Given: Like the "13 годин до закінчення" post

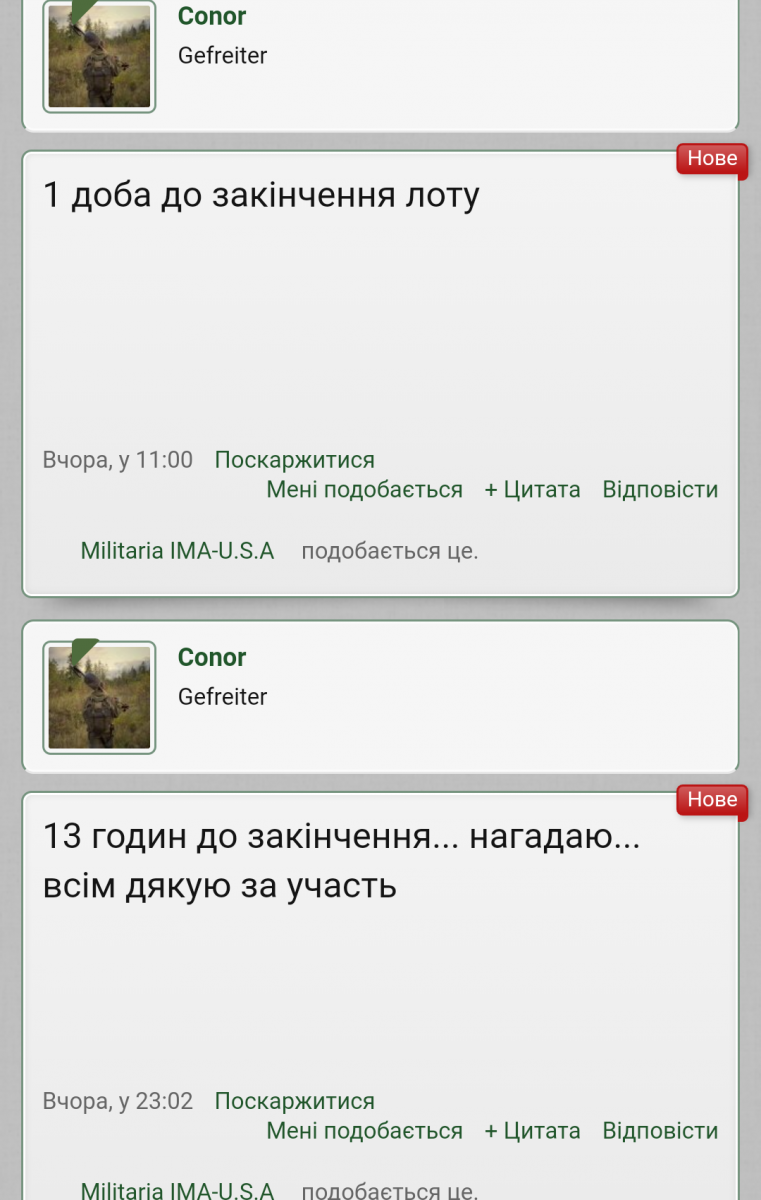Looking at the screenshot, I should click(364, 1131).
